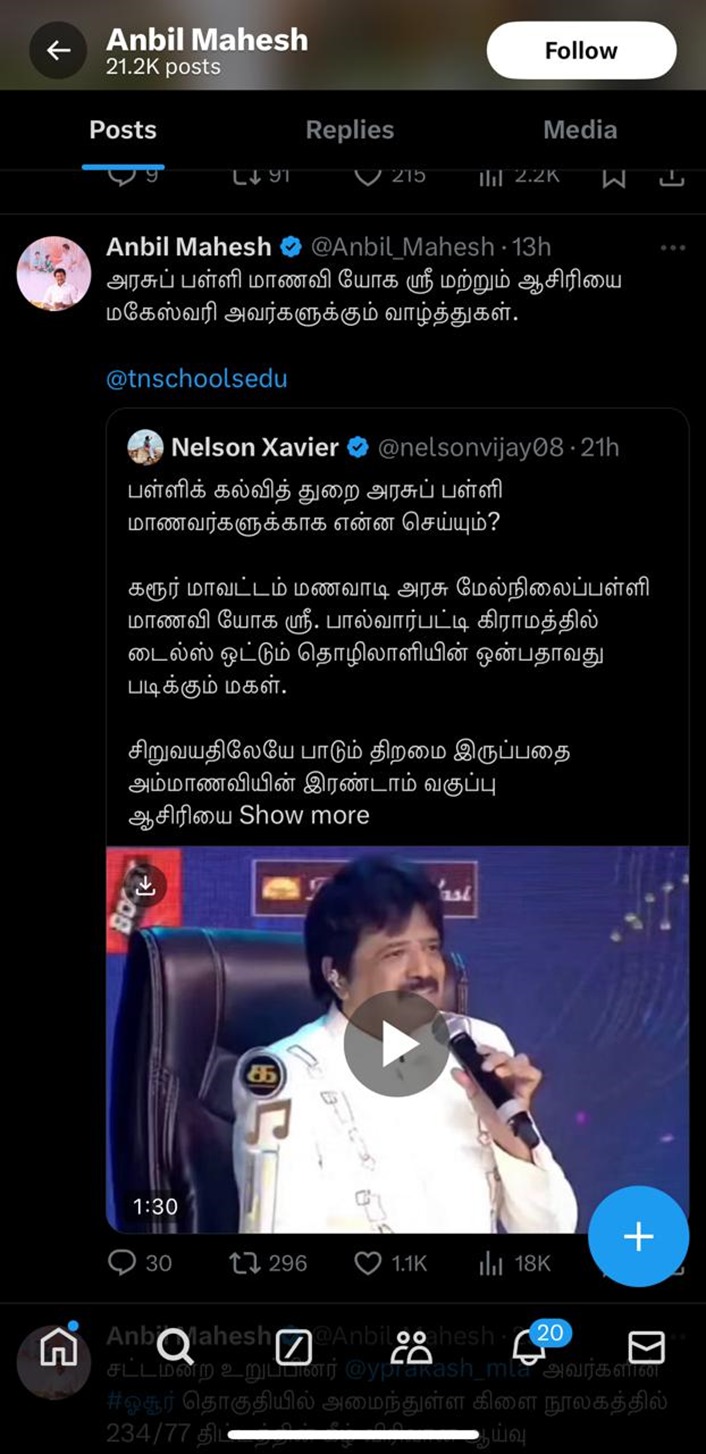Compose a new post with plus button
Screen dimensions: 706x1454
pos(638,1236)
